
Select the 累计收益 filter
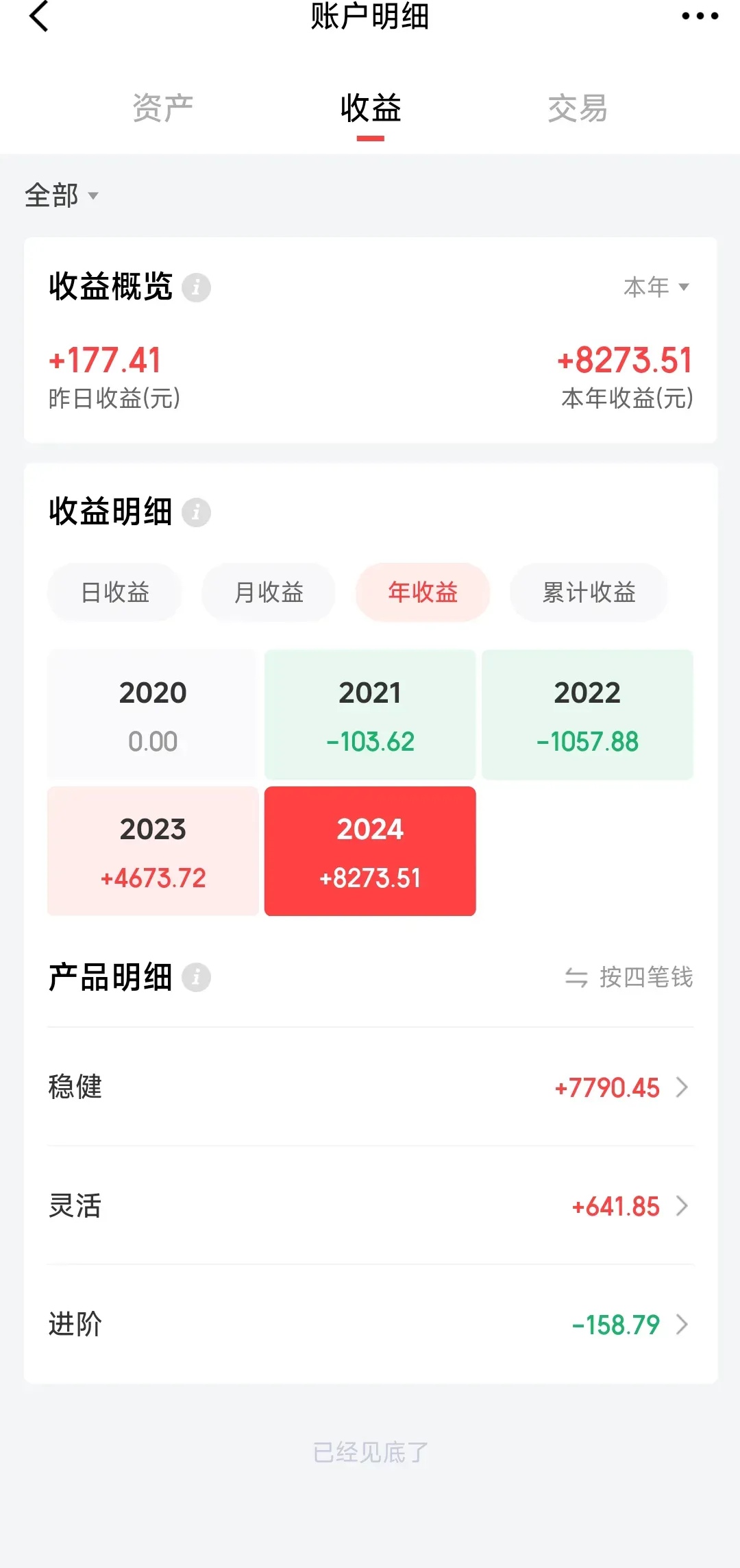[x=588, y=592]
